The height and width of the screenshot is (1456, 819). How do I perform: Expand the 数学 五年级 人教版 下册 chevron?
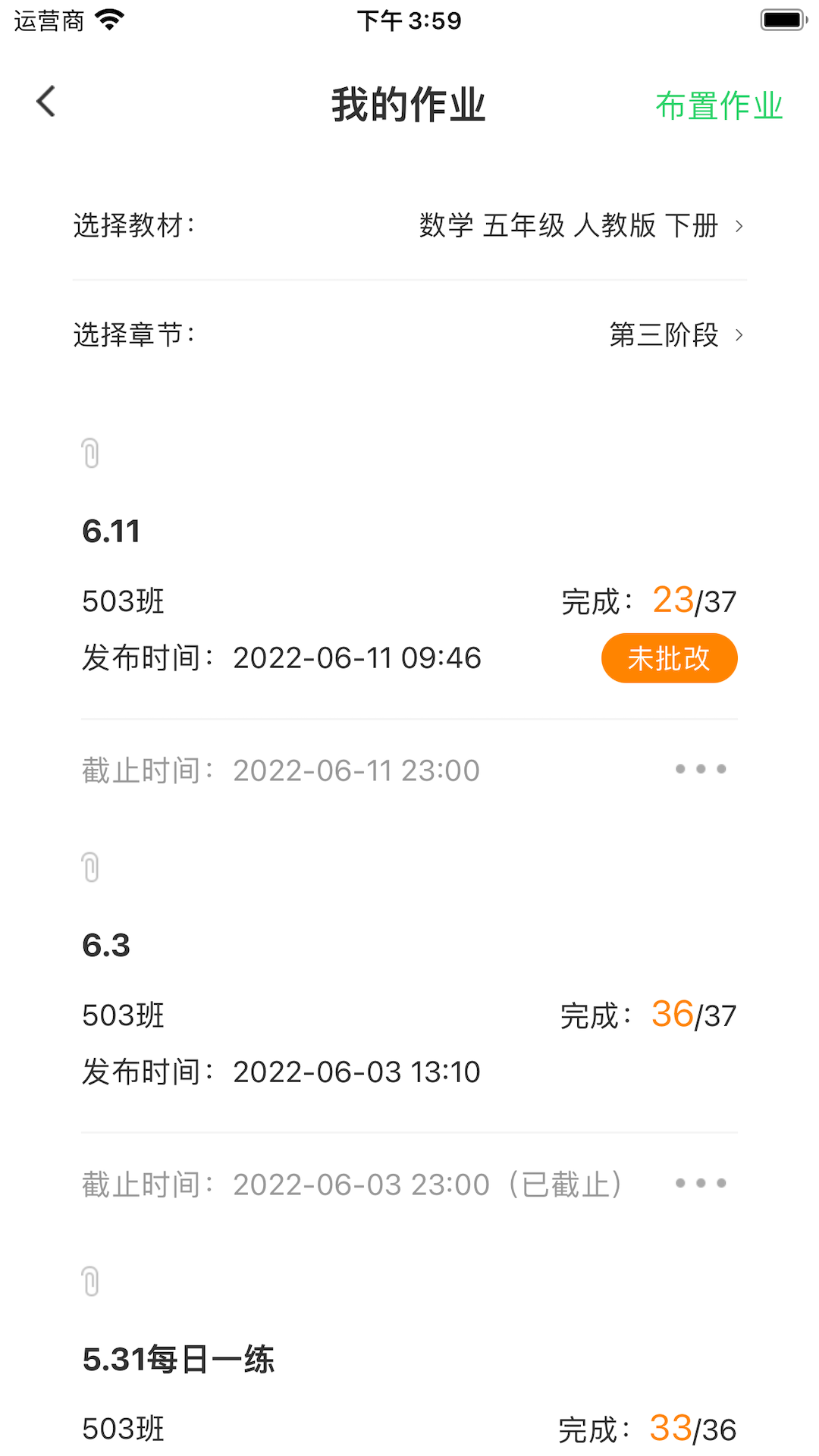[739, 225]
